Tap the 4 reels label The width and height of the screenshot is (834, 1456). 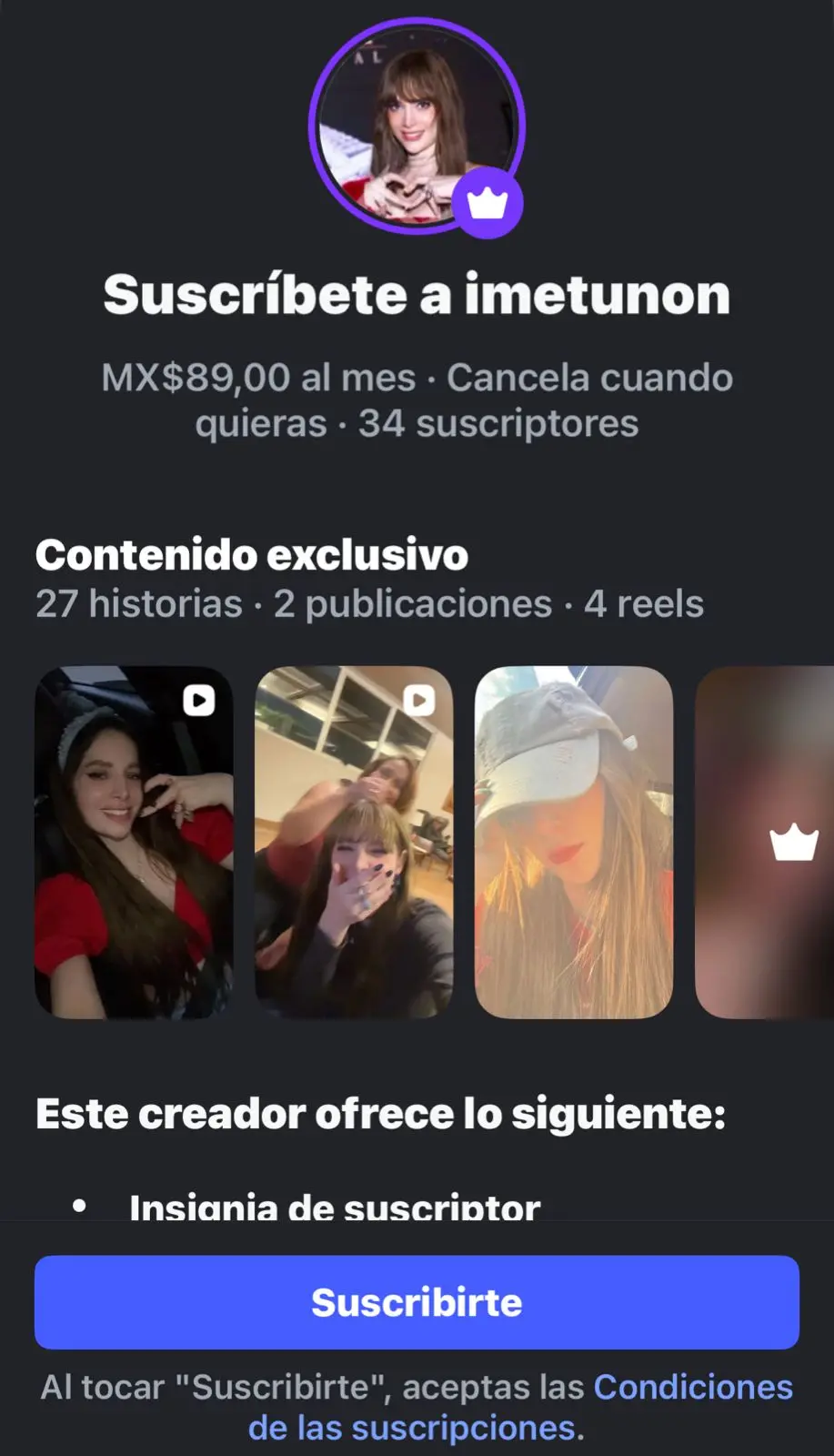point(641,602)
